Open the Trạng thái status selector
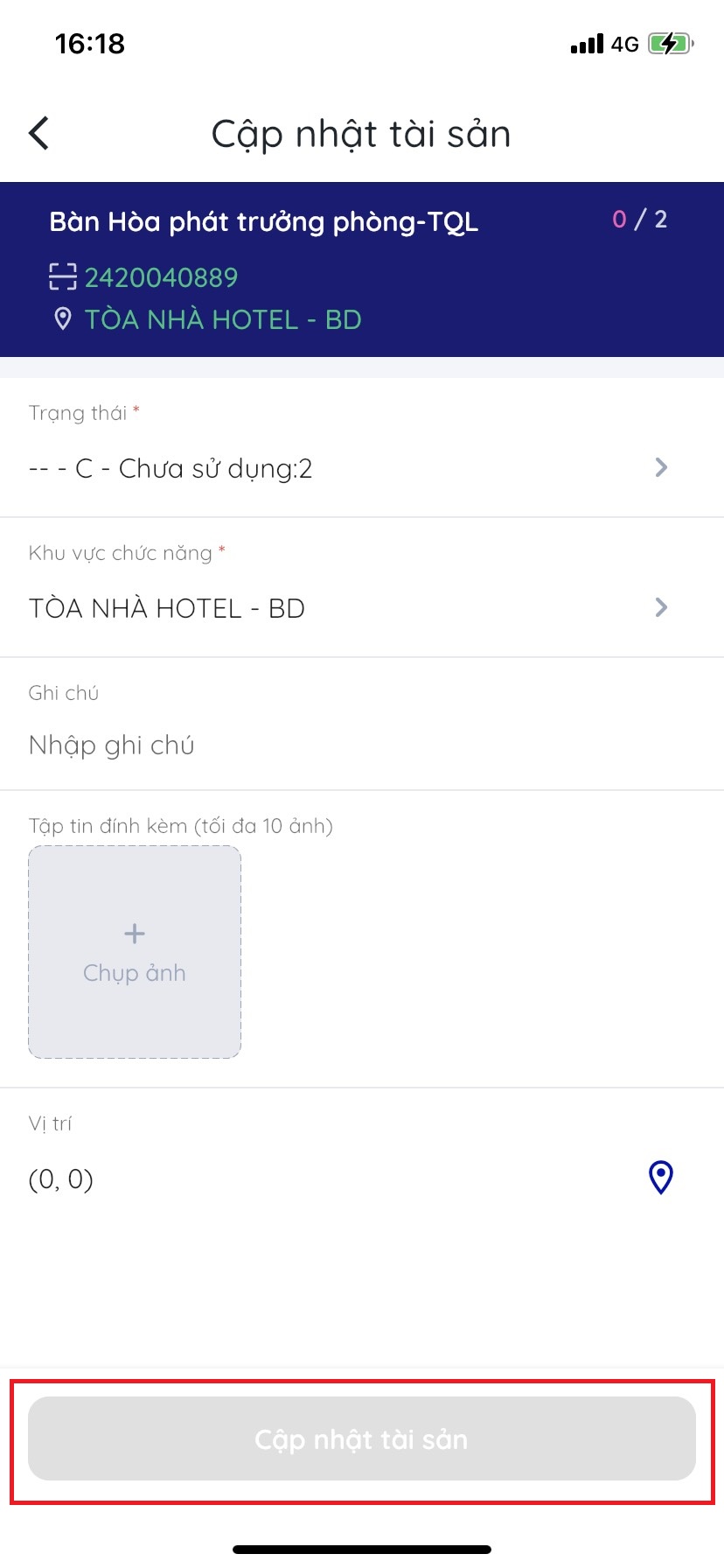This screenshot has height=1568, width=724. [x=350, y=468]
